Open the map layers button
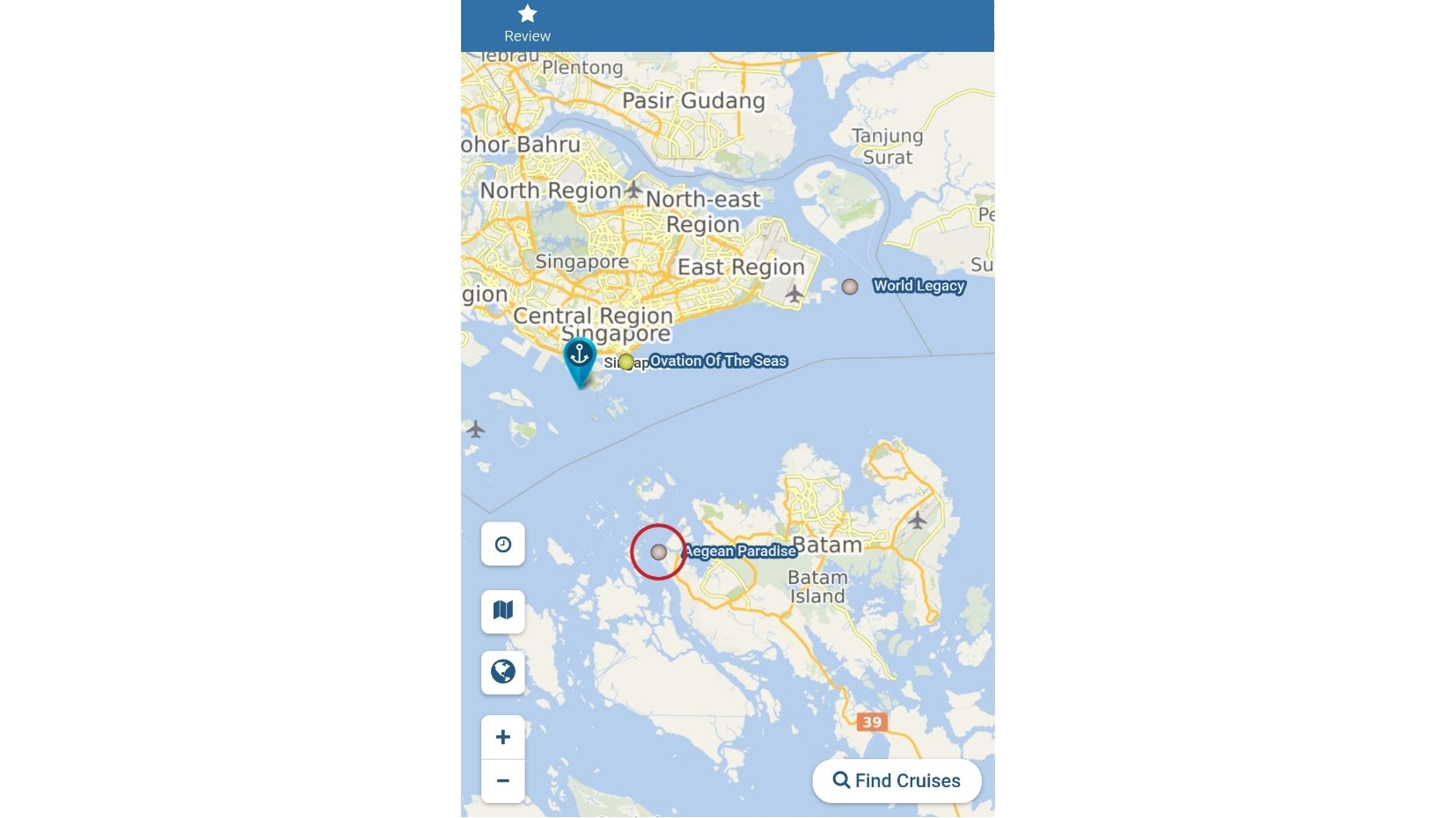This screenshot has height=818, width=1456. (503, 610)
